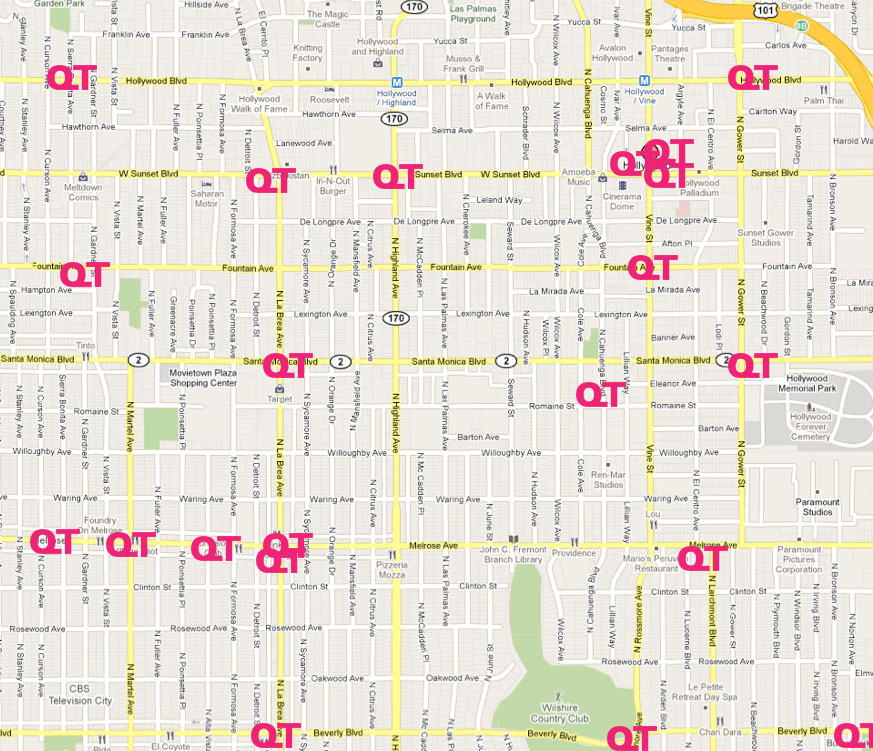This screenshot has width=873, height=751.
Task: Tap the QT pin on Melrose Ave near Formosa
Action: [215, 548]
